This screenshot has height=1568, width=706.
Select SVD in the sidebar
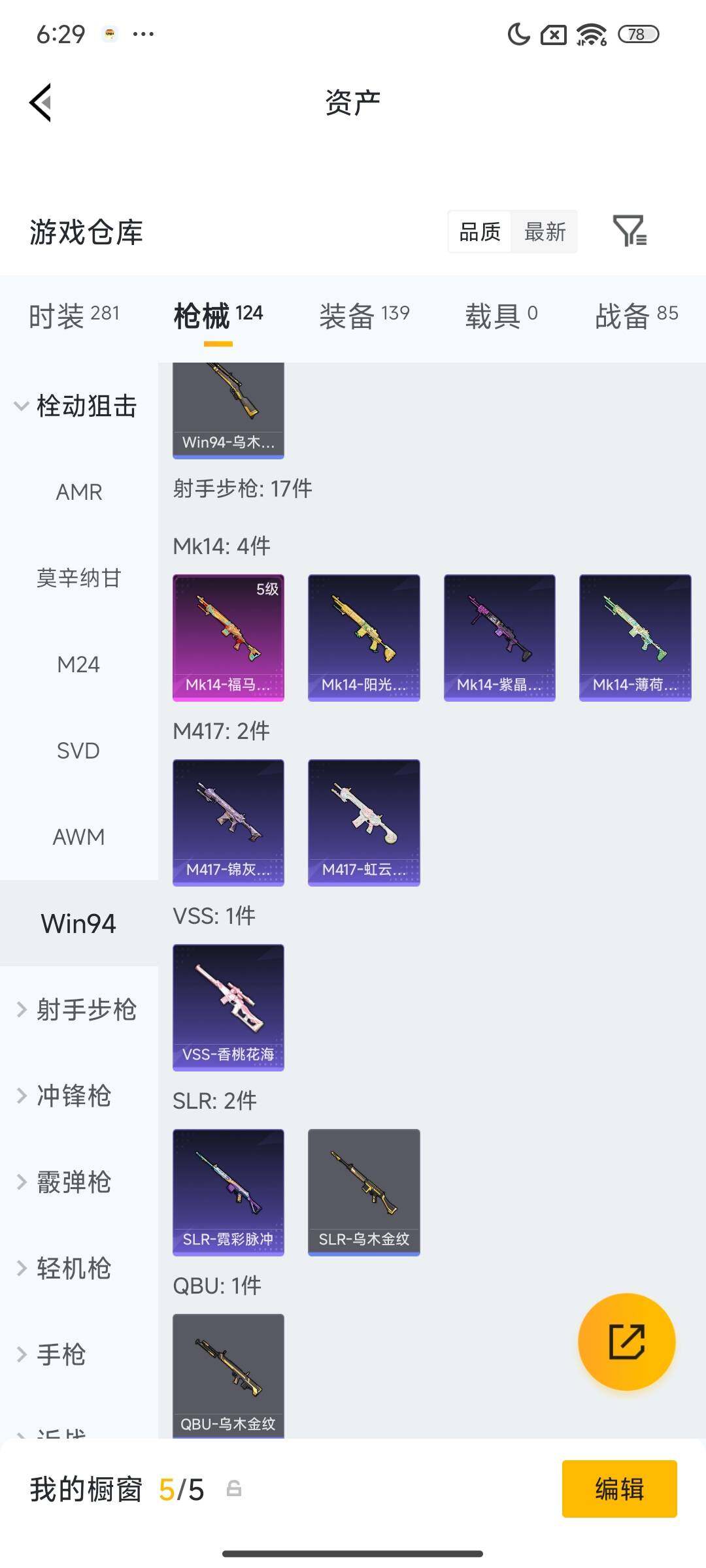coord(78,751)
